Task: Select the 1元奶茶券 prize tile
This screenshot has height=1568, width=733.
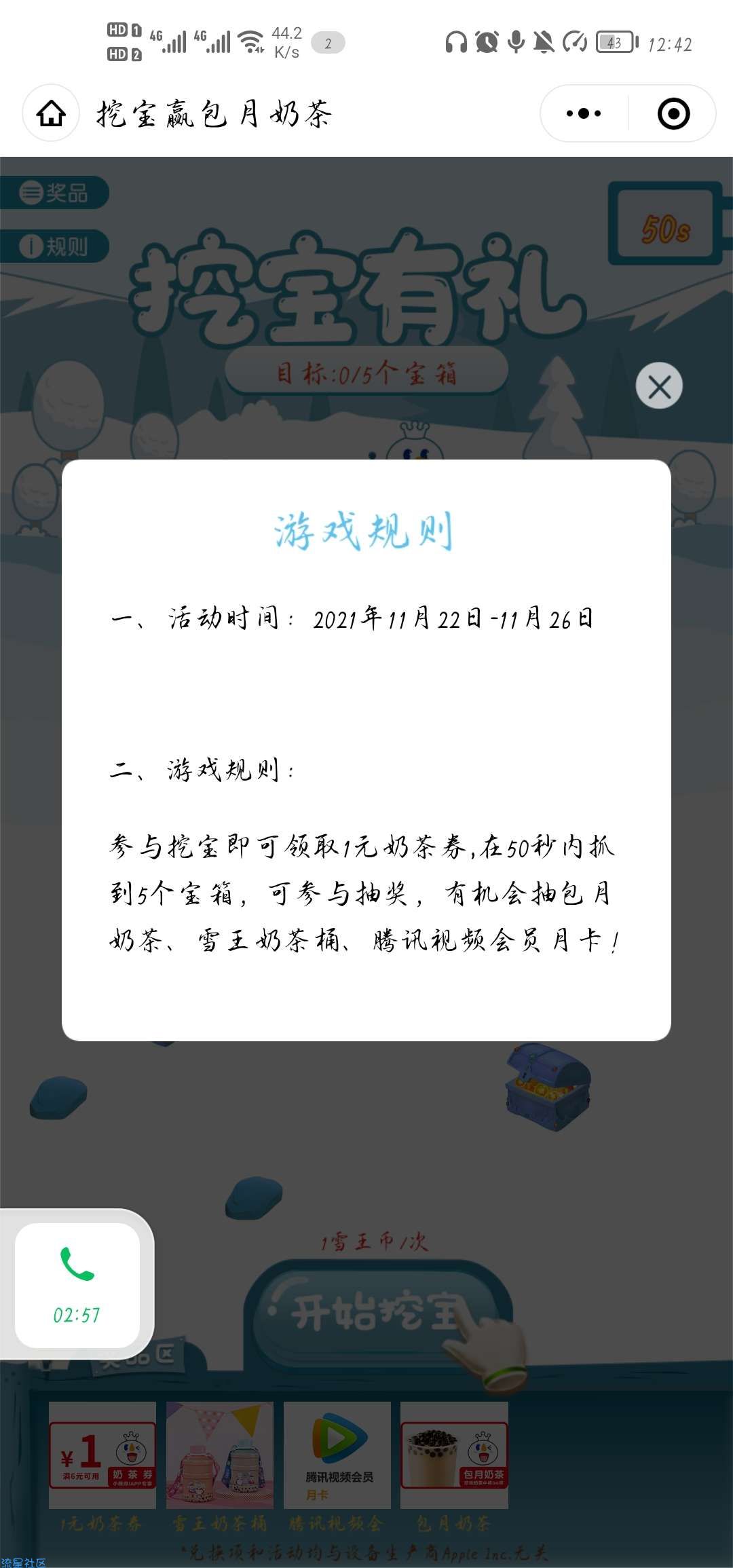Action: coord(102,1455)
